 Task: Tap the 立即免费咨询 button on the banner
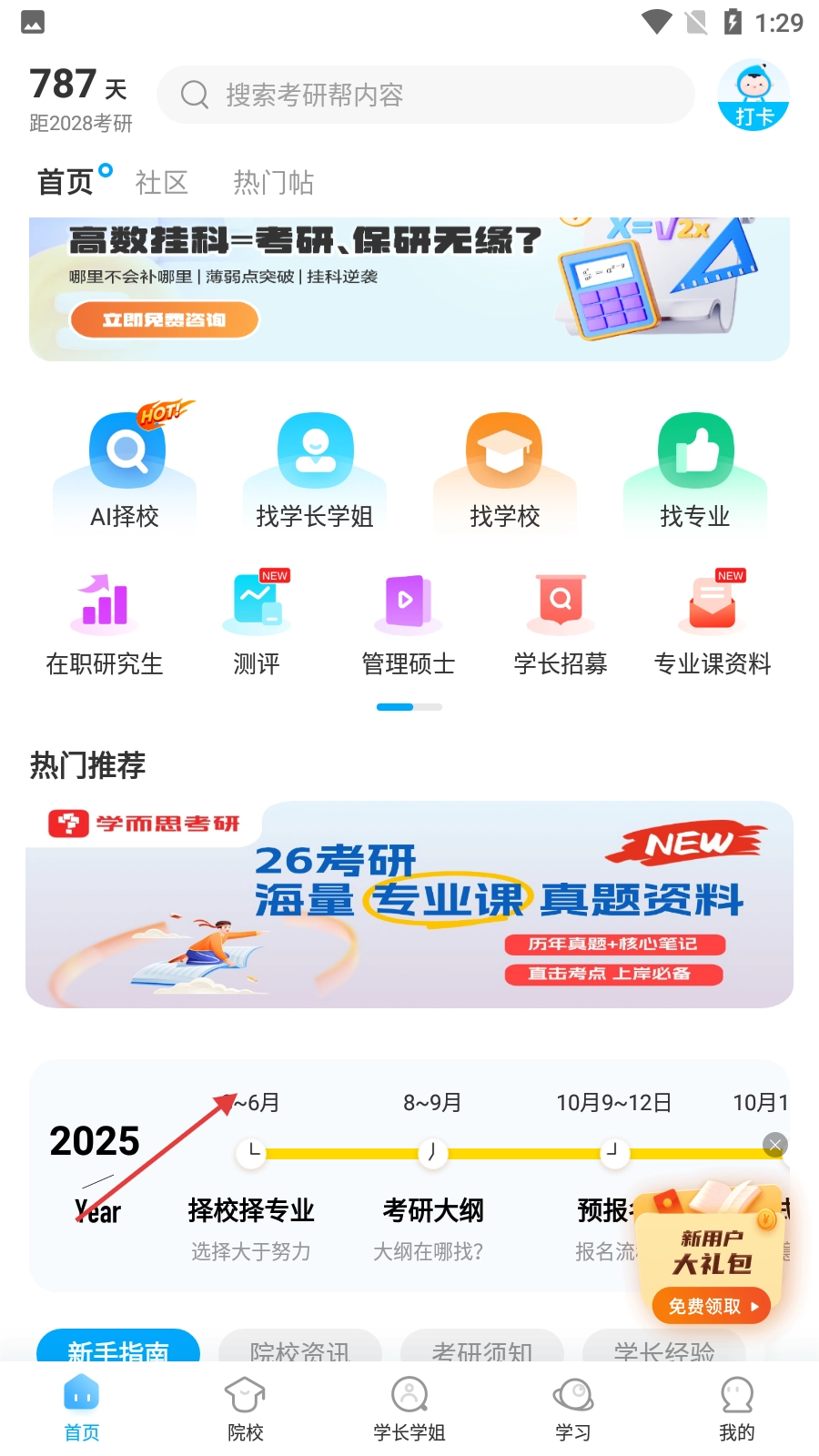click(x=165, y=320)
